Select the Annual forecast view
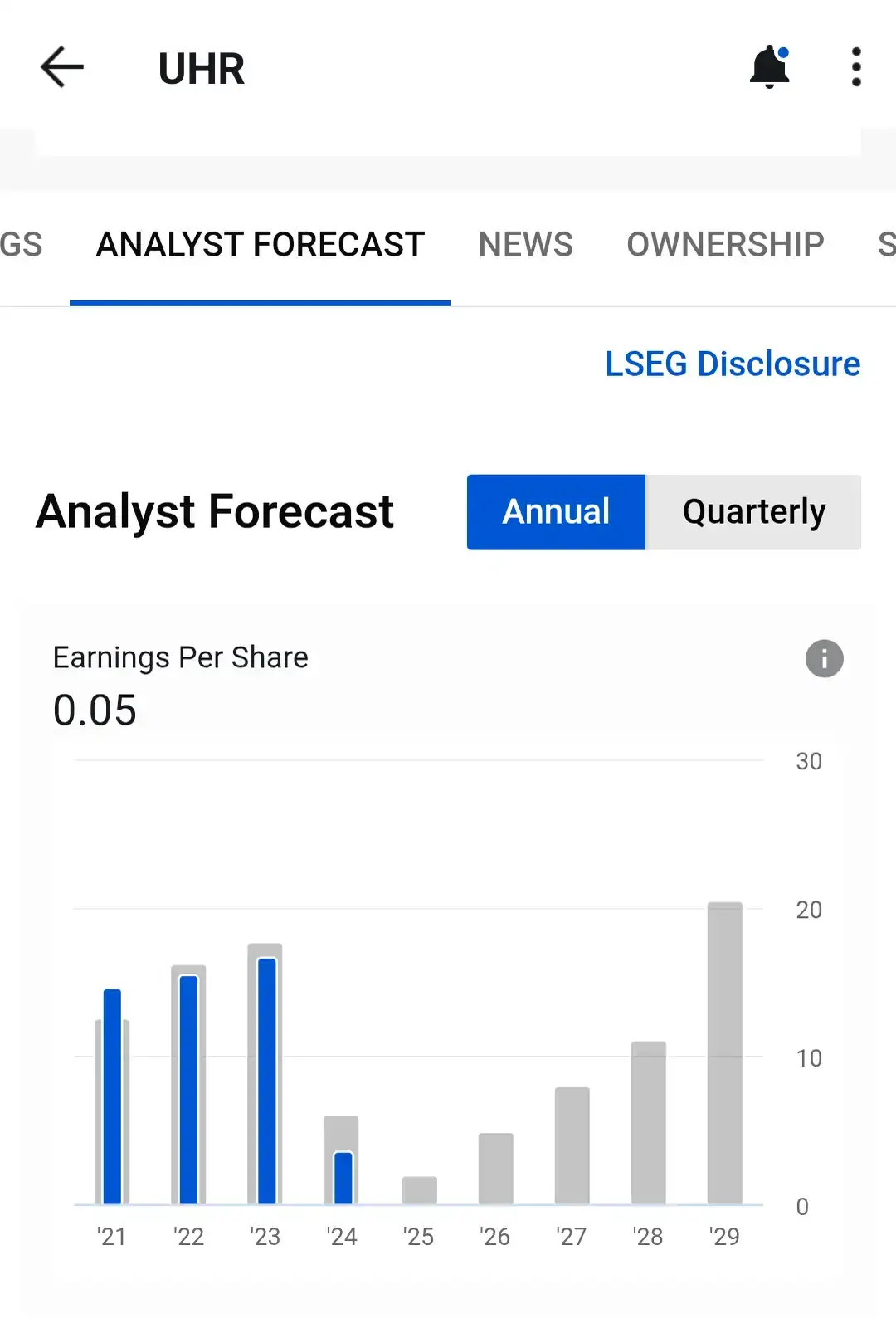Screen dimensions: 896x1328 (x=556, y=512)
